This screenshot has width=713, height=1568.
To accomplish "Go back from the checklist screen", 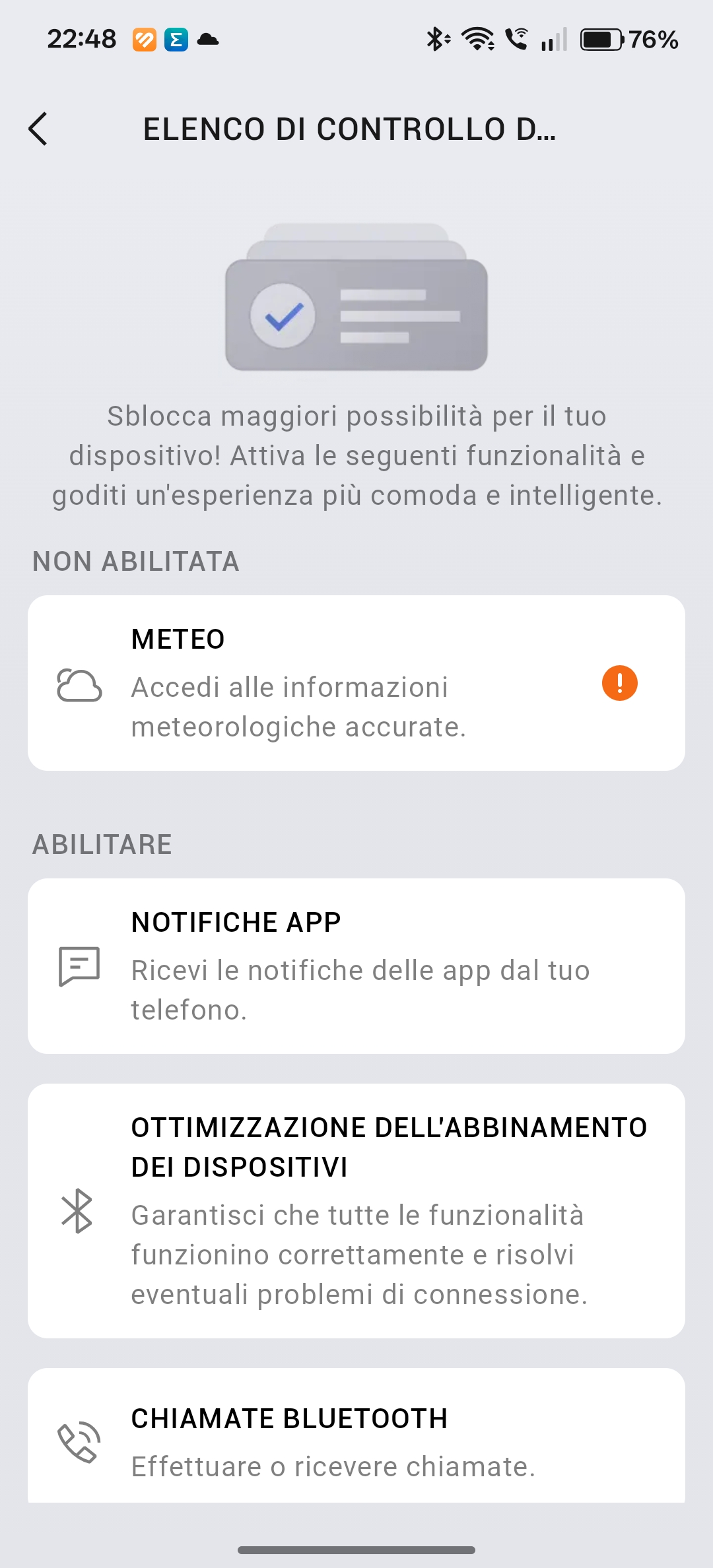I will pyautogui.click(x=38, y=129).
